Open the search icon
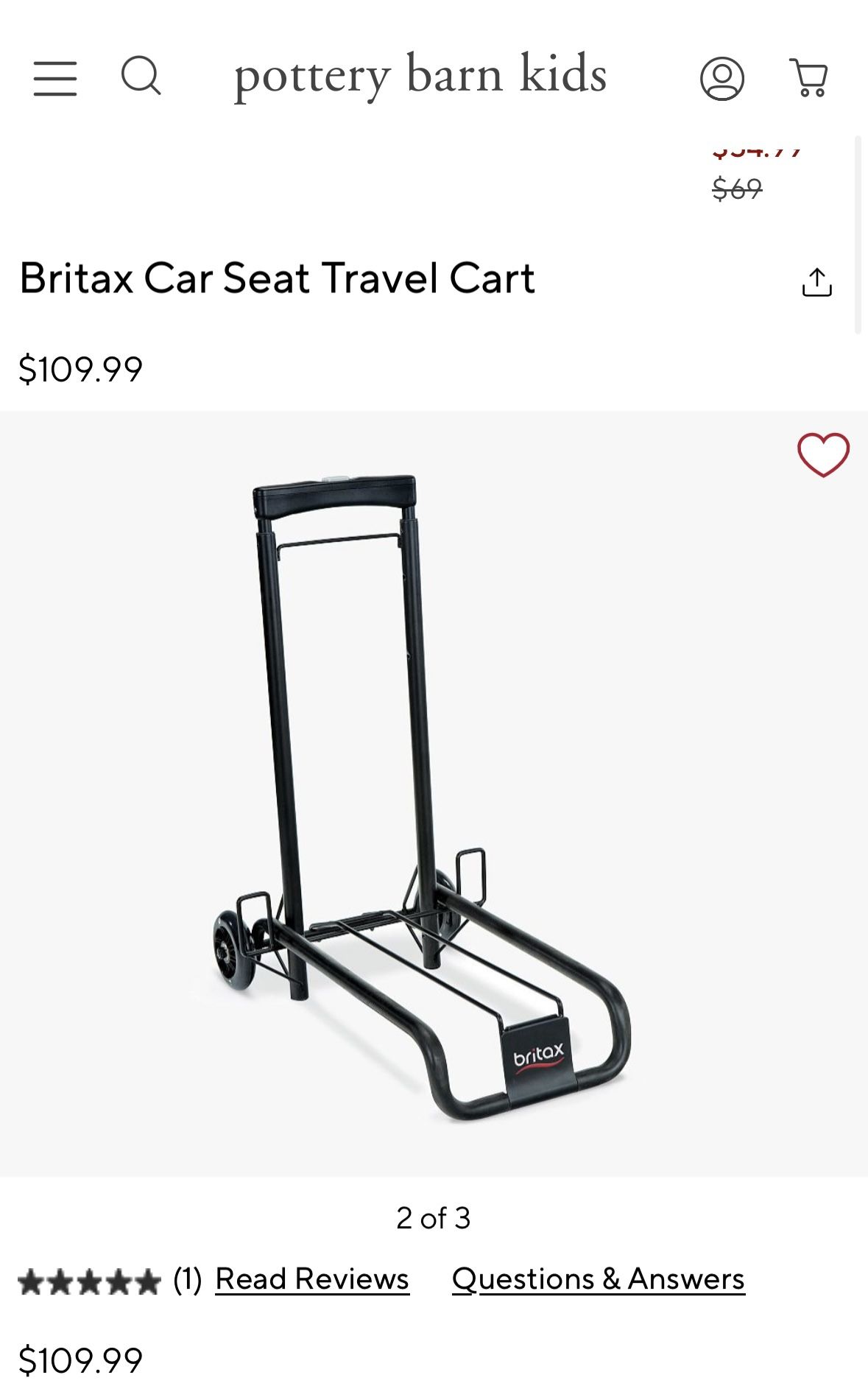 pyautogui.click(x=141, y=77)
